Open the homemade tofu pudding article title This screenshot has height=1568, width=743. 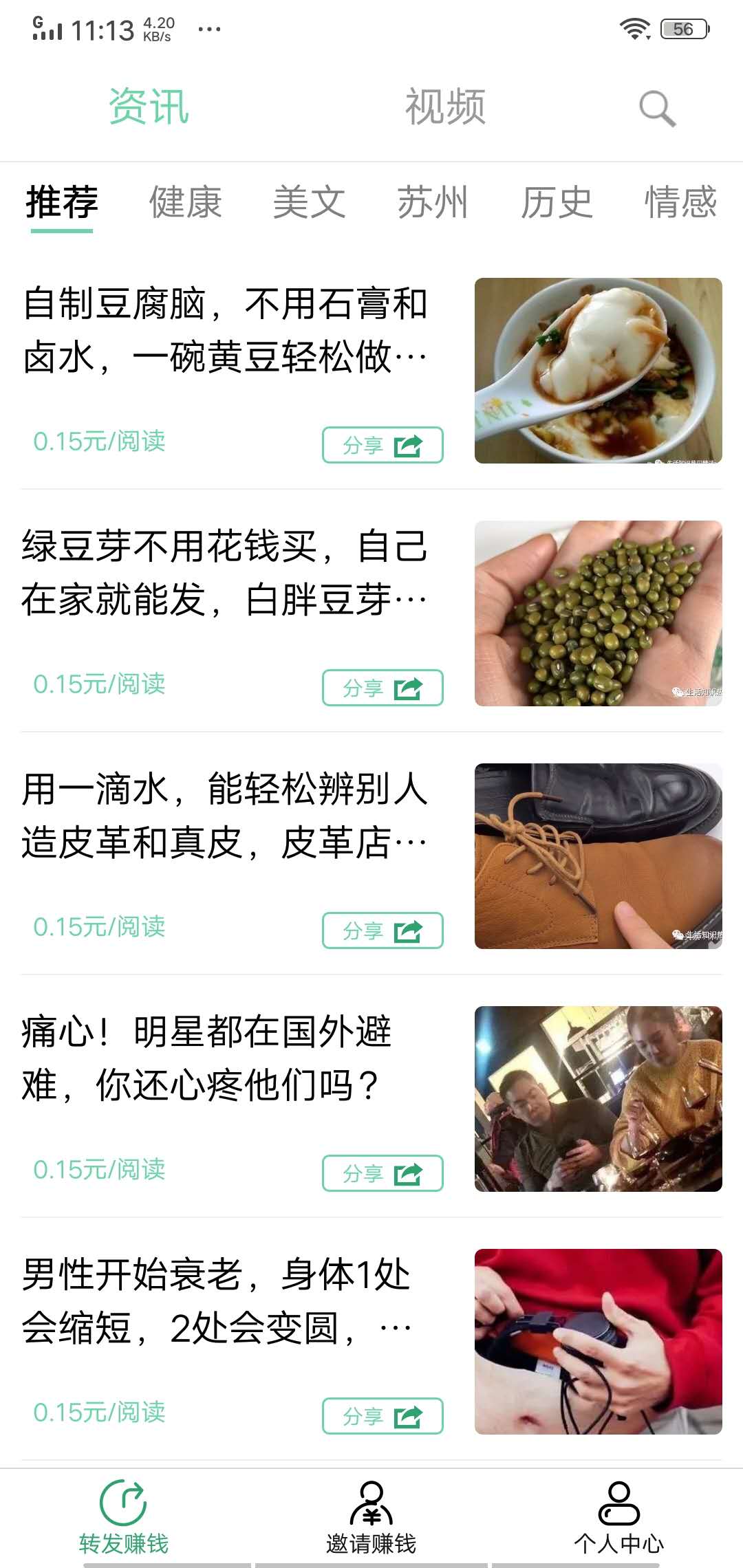[x=227, y=330]
